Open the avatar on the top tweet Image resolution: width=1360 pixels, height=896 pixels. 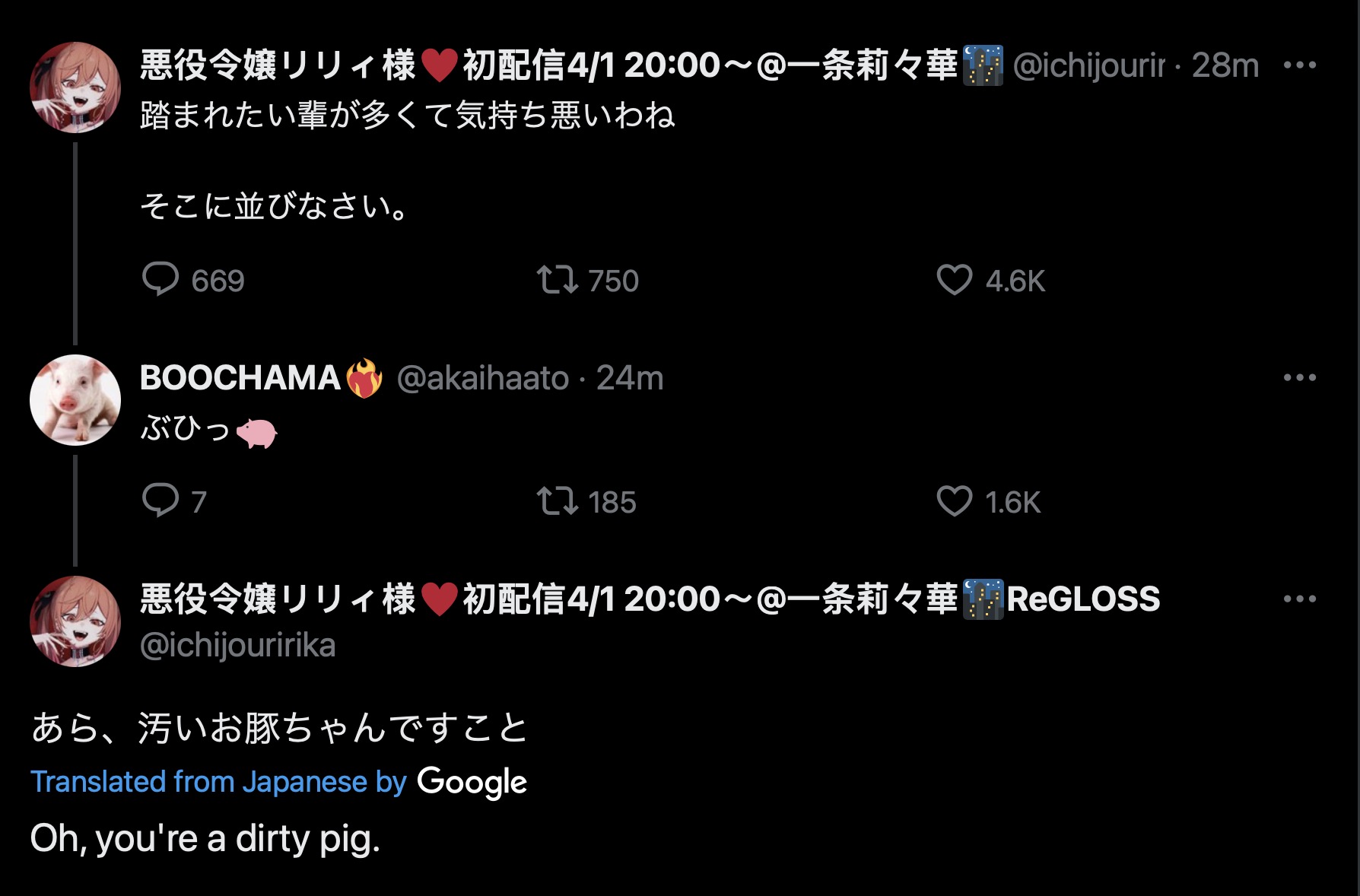(x=75, y=87)
